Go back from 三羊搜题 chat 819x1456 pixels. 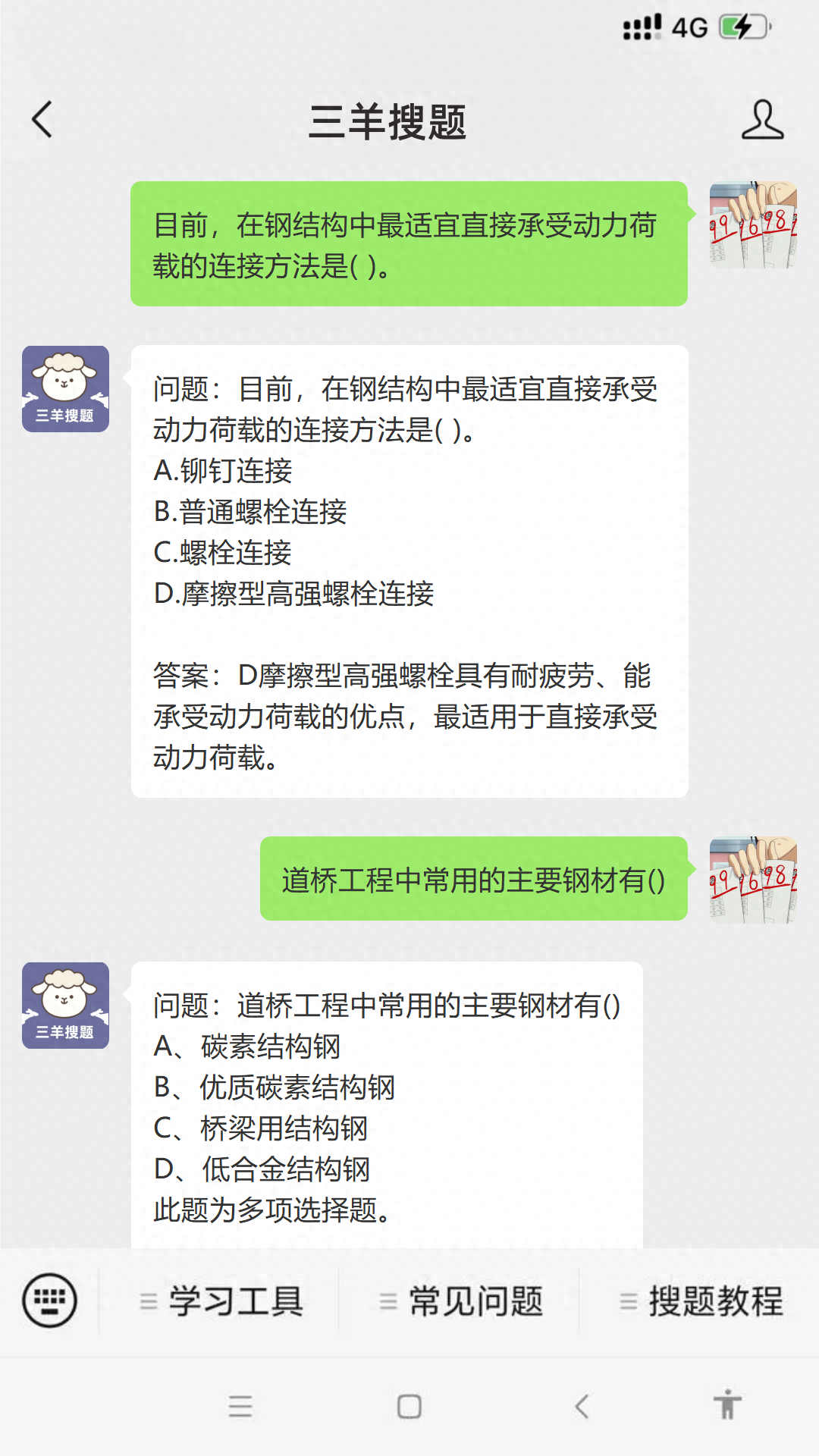click(42, 120)
